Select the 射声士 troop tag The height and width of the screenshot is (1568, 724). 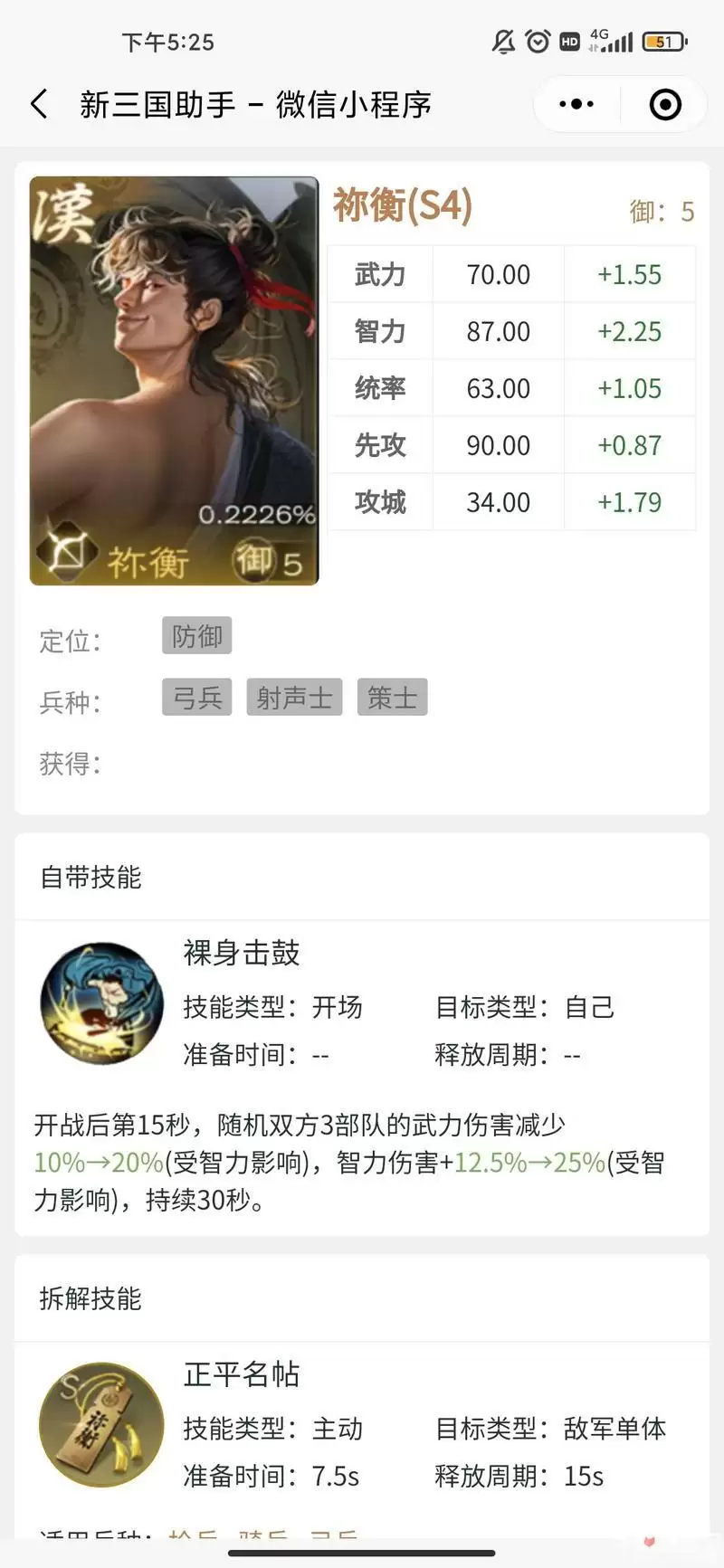pos(294,698)
